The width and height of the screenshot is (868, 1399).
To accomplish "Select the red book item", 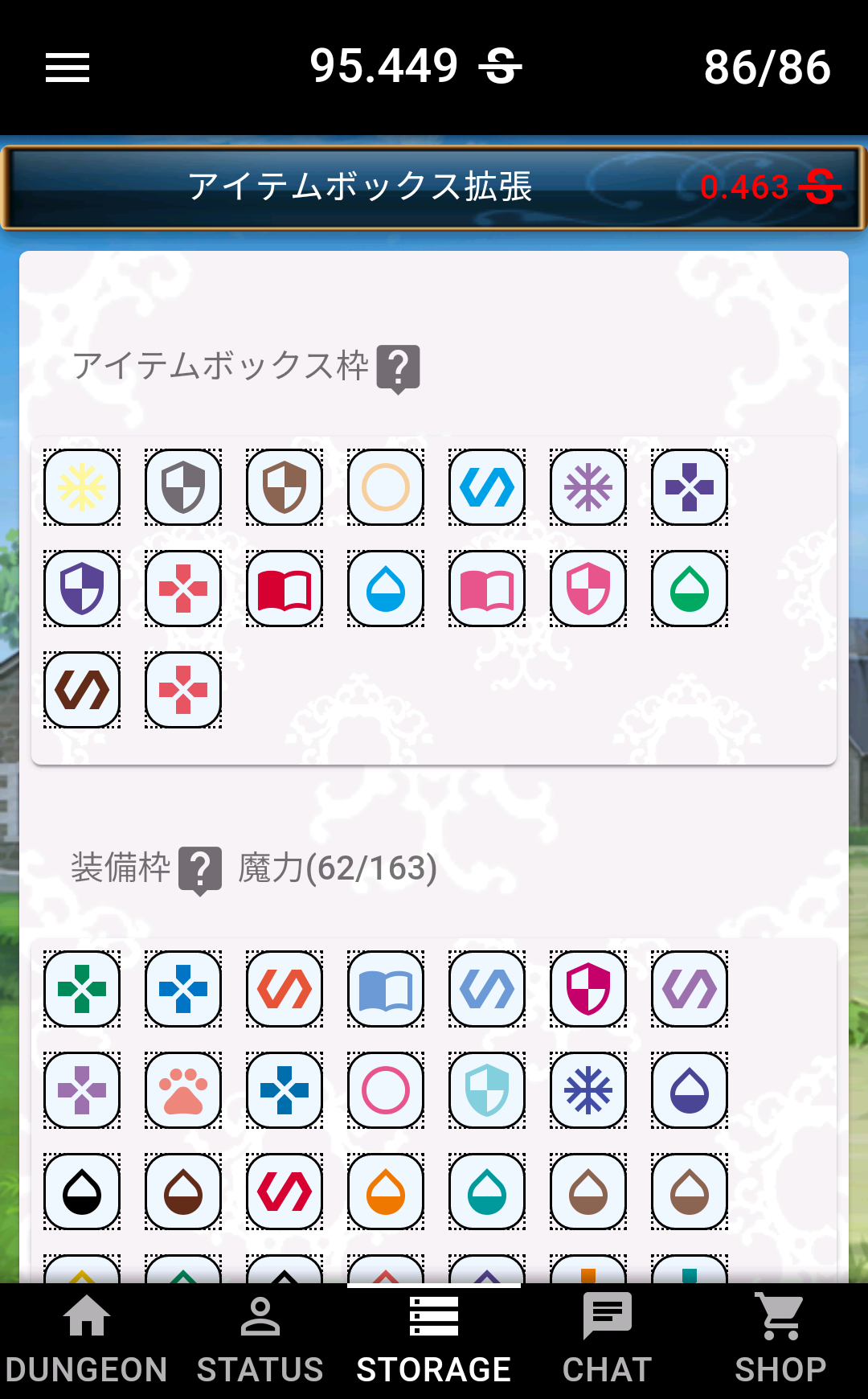I will [x=285, y=589].
